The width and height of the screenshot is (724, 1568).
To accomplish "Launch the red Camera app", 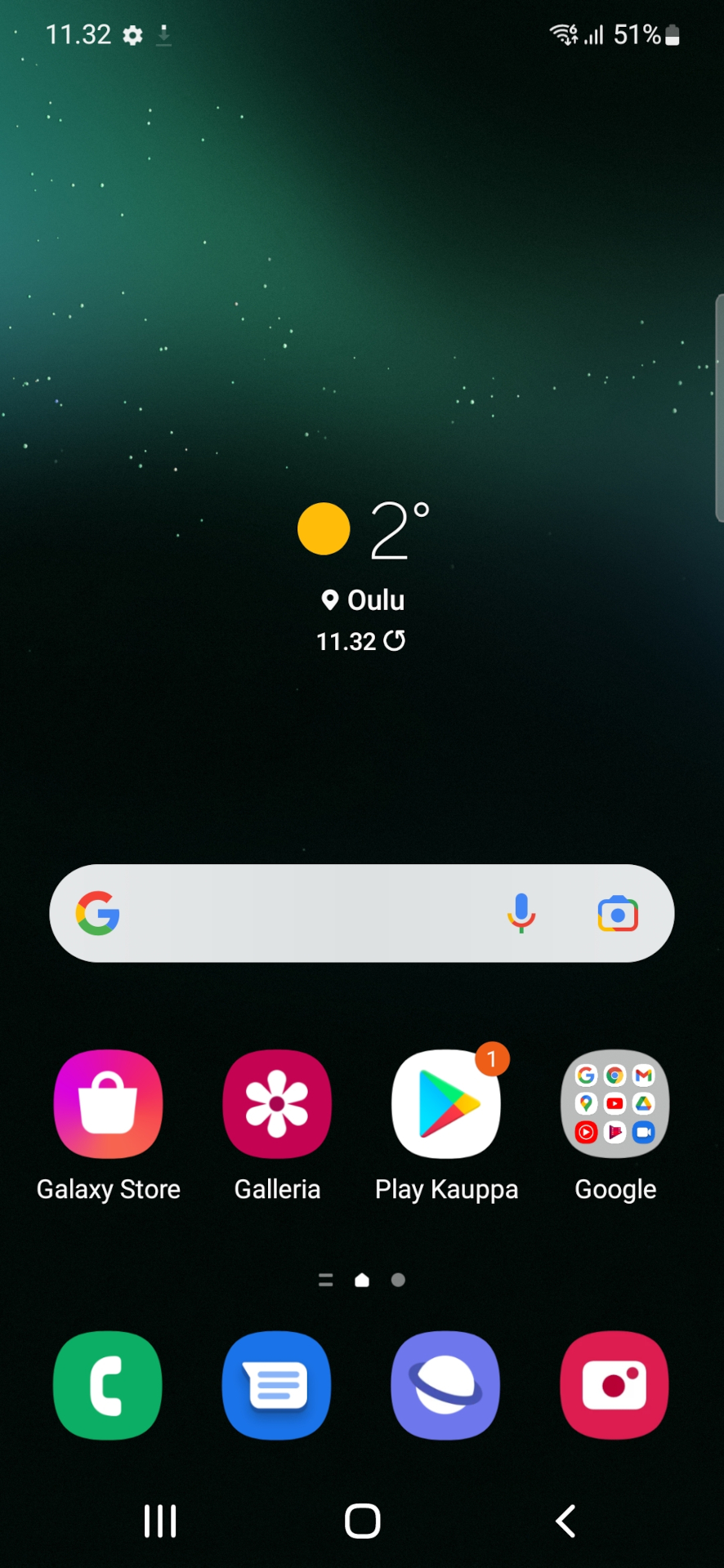I will [x=615, y=1385].
